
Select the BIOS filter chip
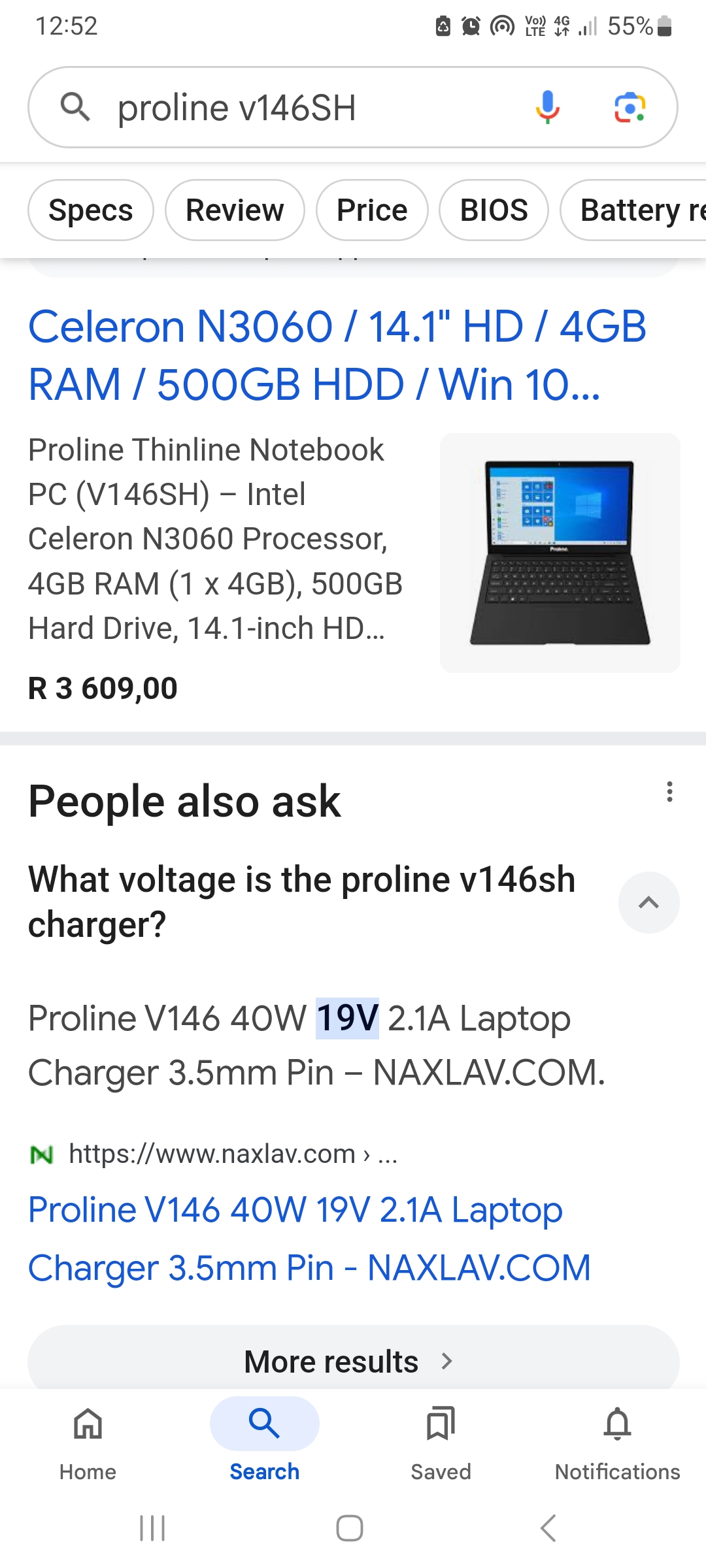point(494,210)
